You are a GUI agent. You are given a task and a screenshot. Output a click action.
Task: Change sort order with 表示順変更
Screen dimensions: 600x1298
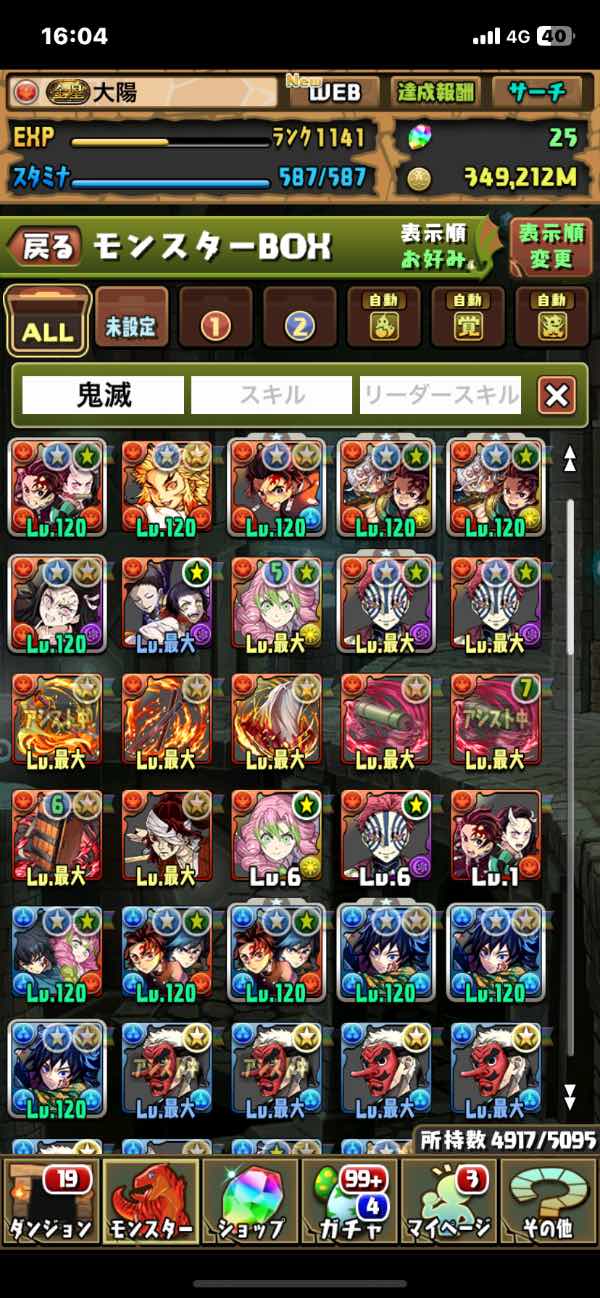coord(550,246)
